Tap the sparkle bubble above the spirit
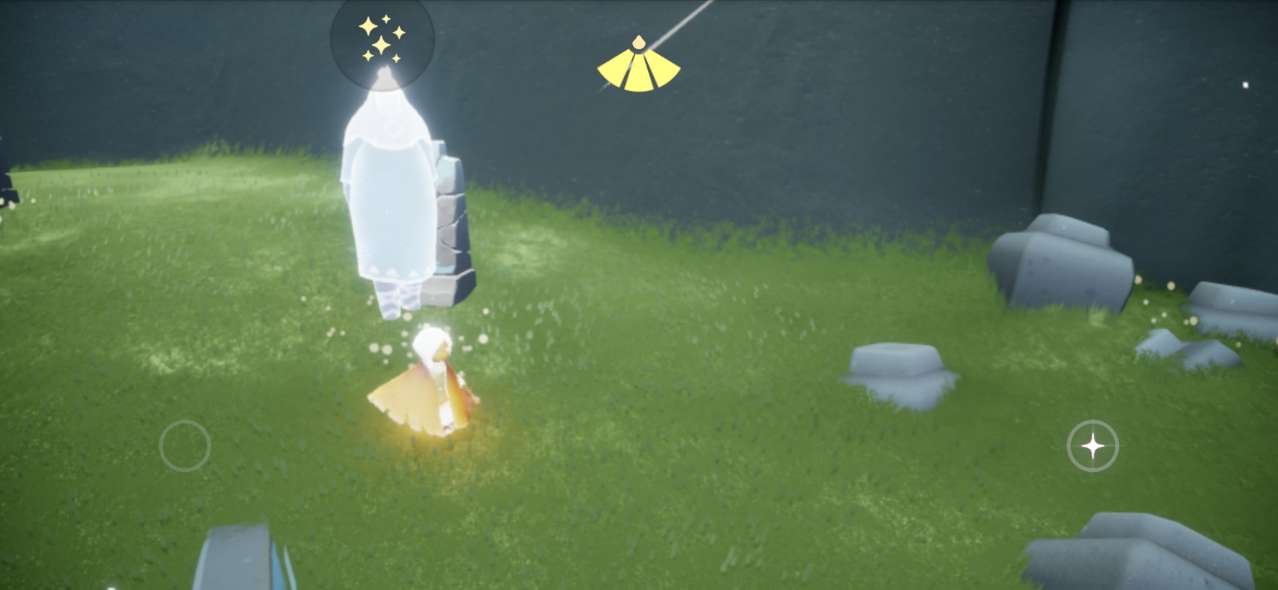The width and height of the screenshot is (1278, 590). 382,38
